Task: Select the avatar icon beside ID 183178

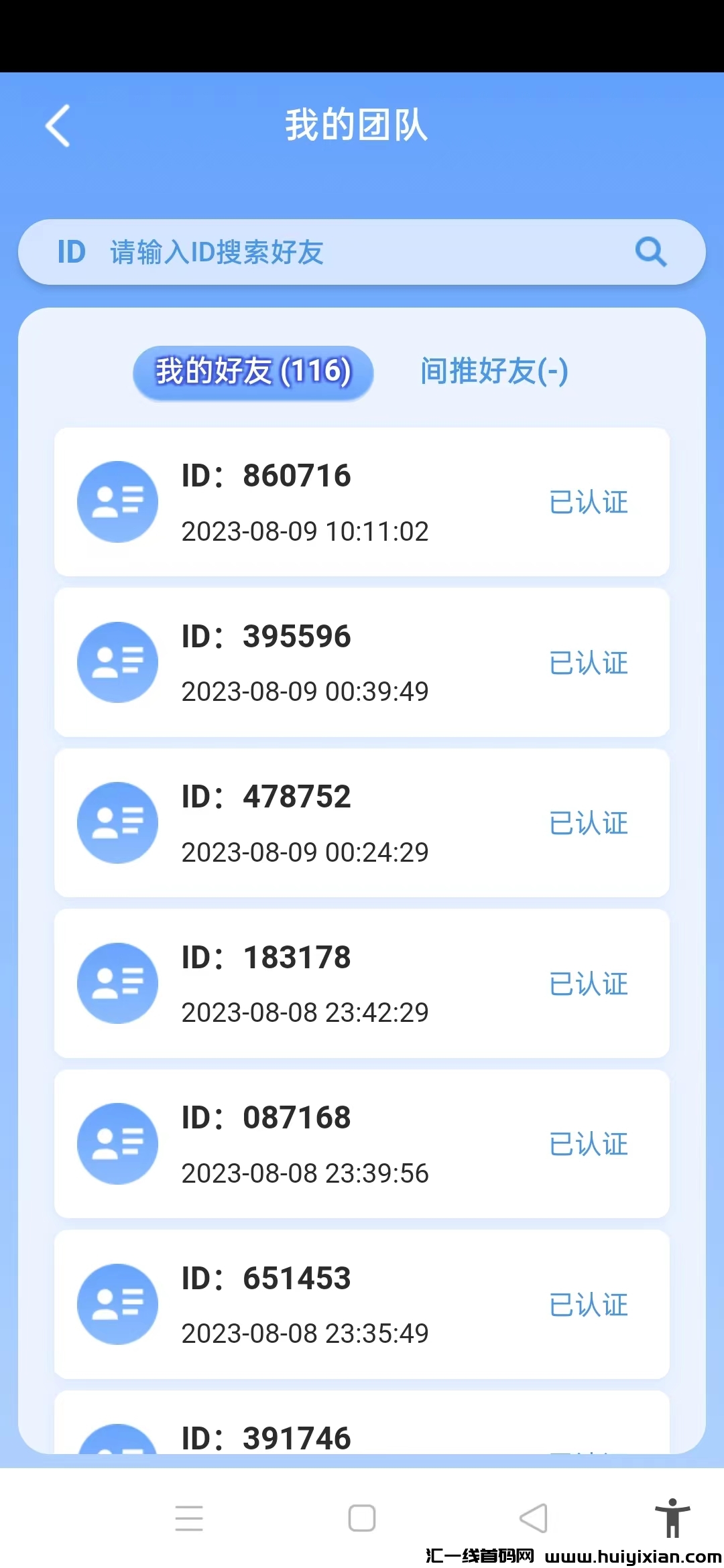Action: 117,984
